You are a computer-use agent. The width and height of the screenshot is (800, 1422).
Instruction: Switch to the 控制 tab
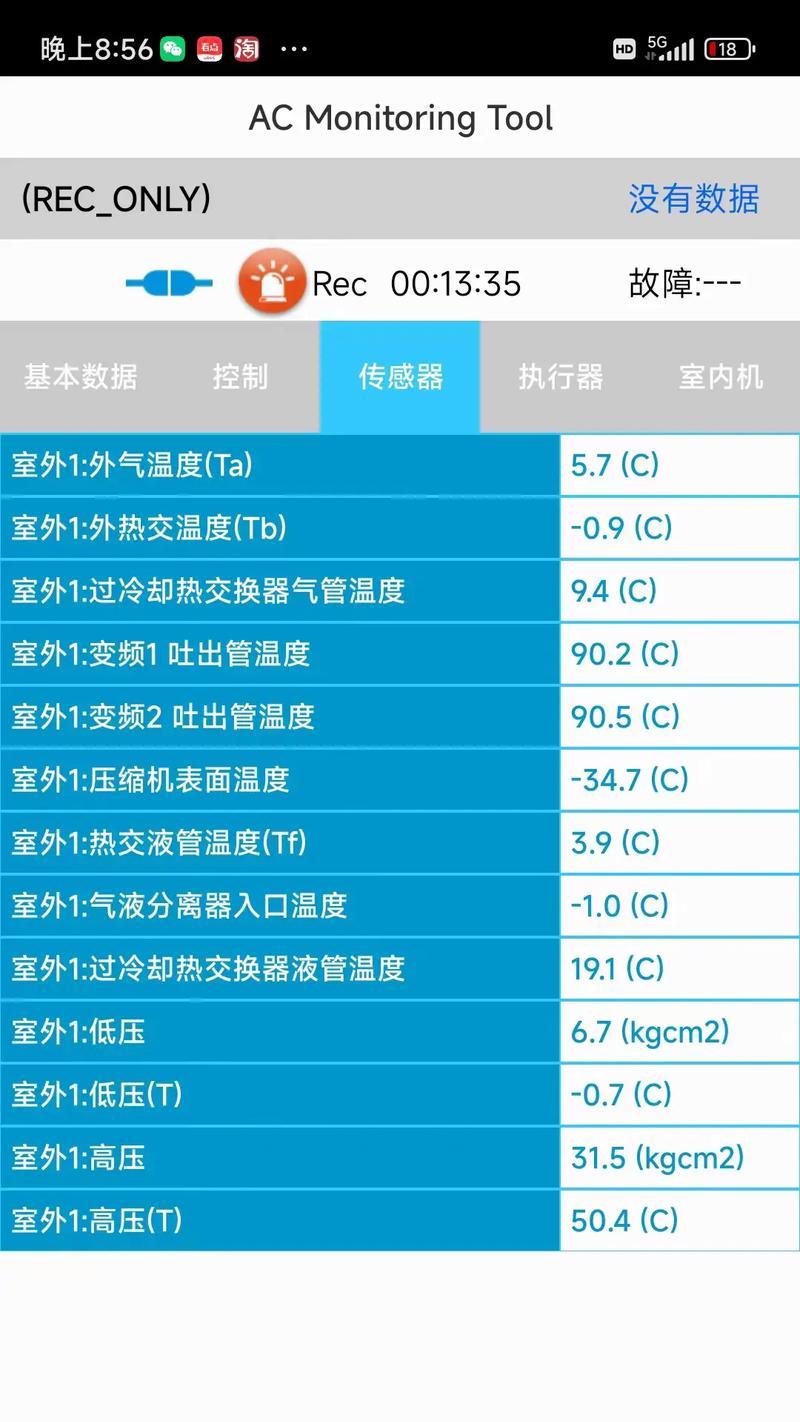(240, 377)
